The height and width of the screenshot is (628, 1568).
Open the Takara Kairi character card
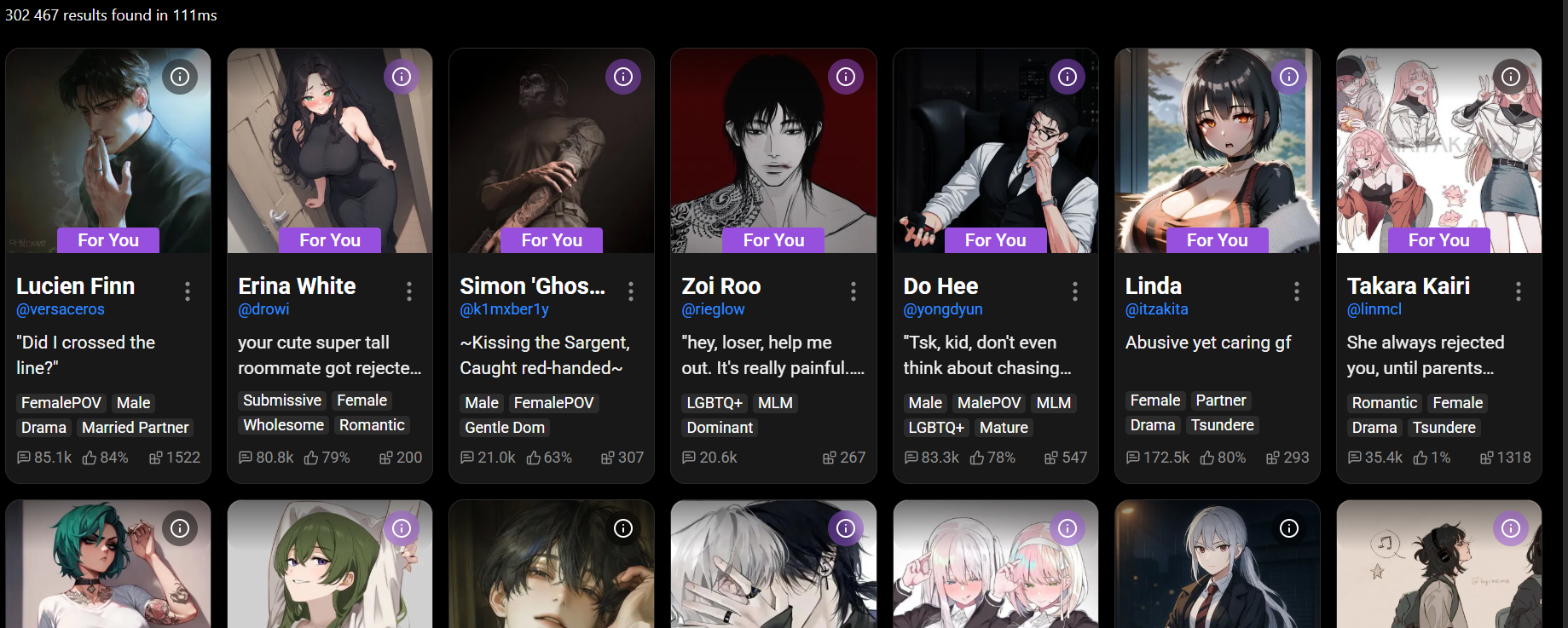[1408, 286]
